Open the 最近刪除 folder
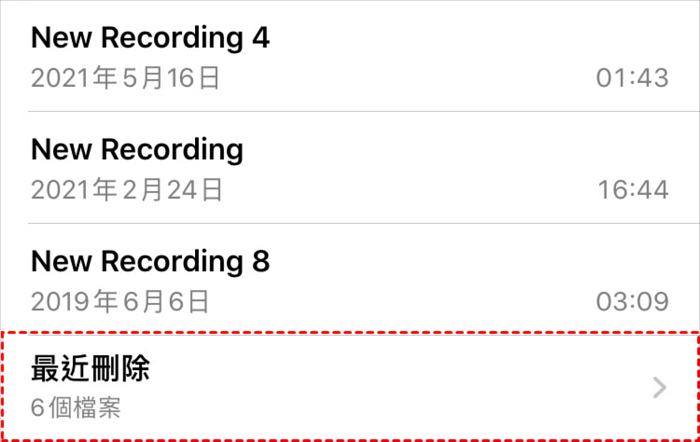This screenshot has height=442, width=700. 350,386
